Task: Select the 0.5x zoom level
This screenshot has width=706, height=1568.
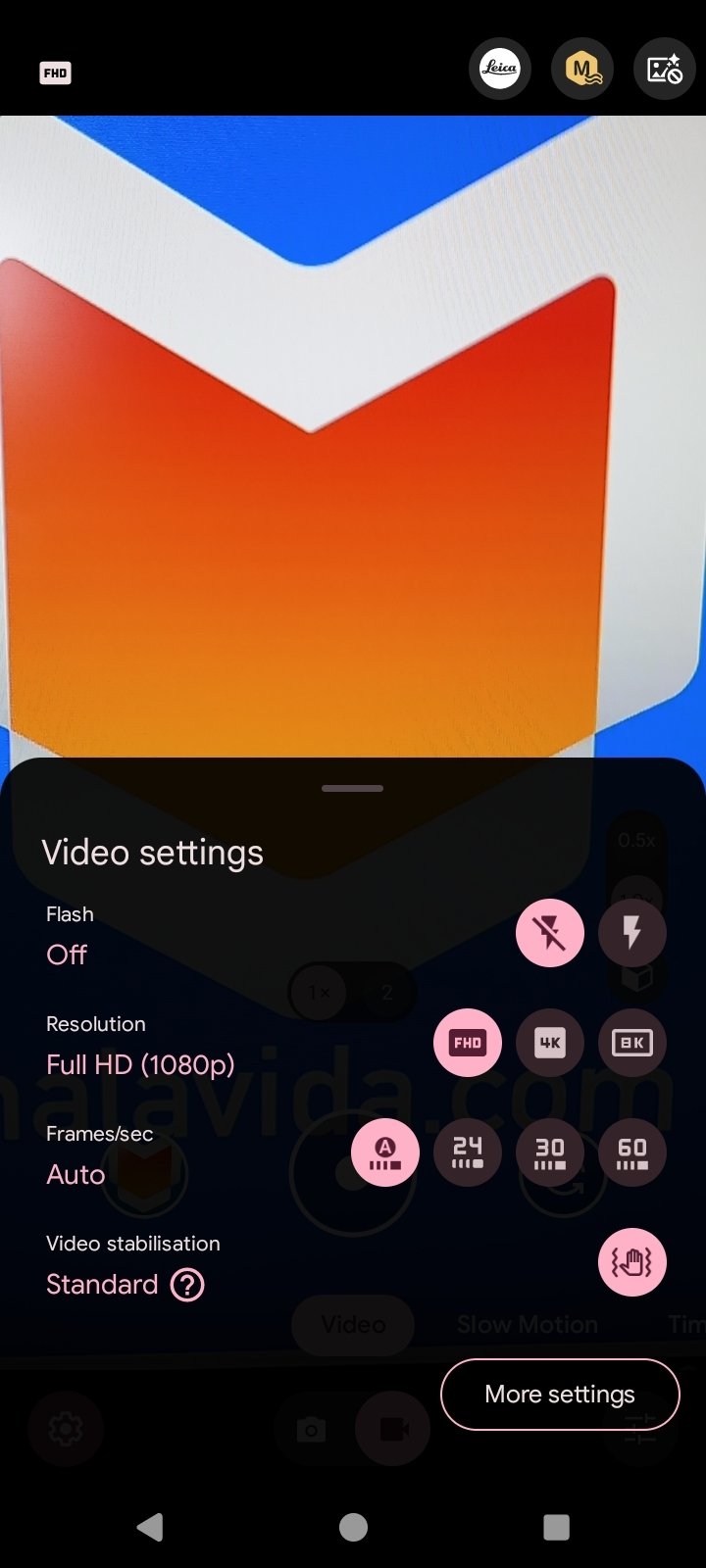Action: (x=635, y=840)
